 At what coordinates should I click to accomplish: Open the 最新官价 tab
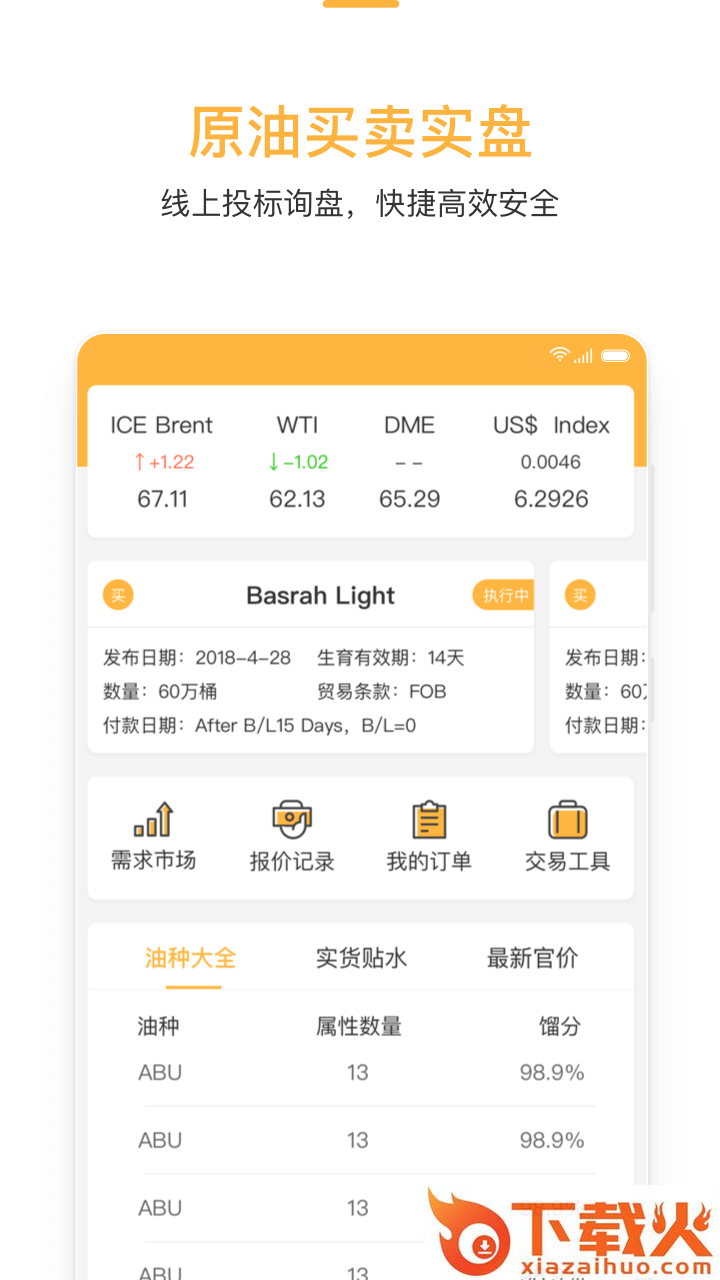pos(531,957)
